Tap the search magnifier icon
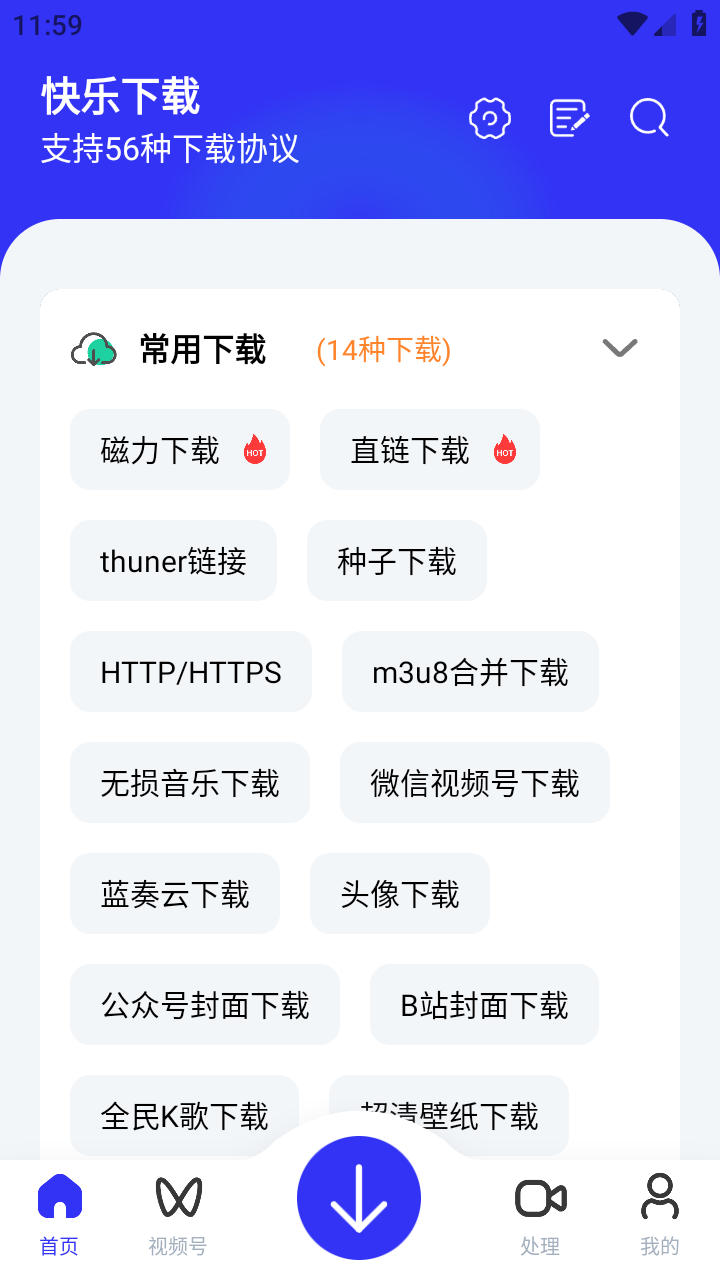 pyautogui.click(x=649, y=119)
